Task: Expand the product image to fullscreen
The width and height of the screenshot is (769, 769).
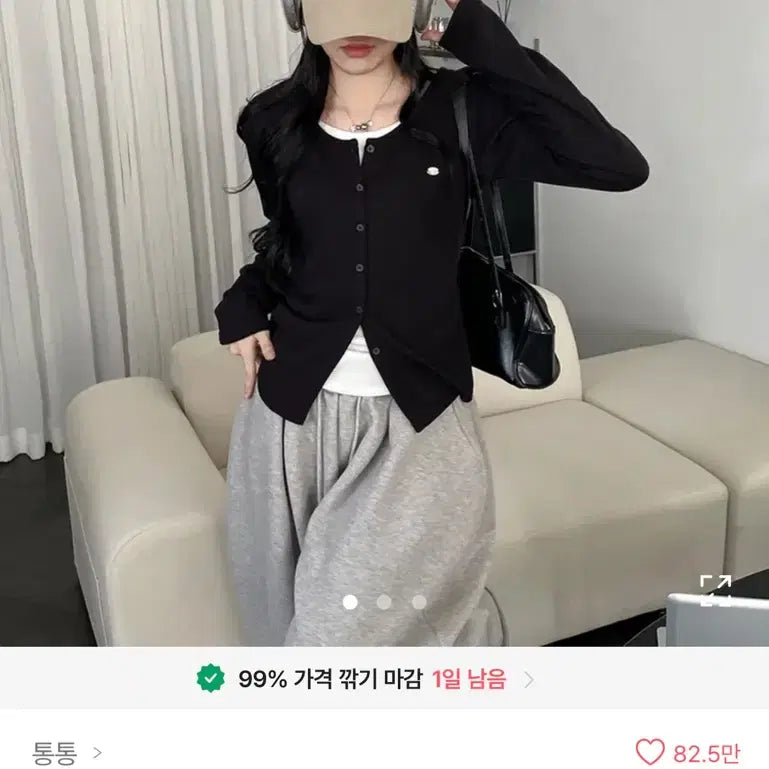Action: (x=715, y=590)
